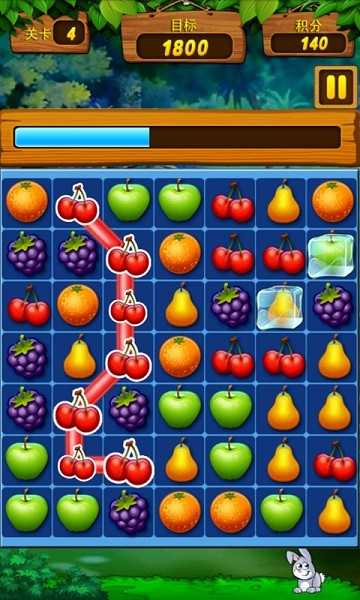Pick the grape right of the frozen pear
Screen dimensions: 360x600
(x=332, y=307)
